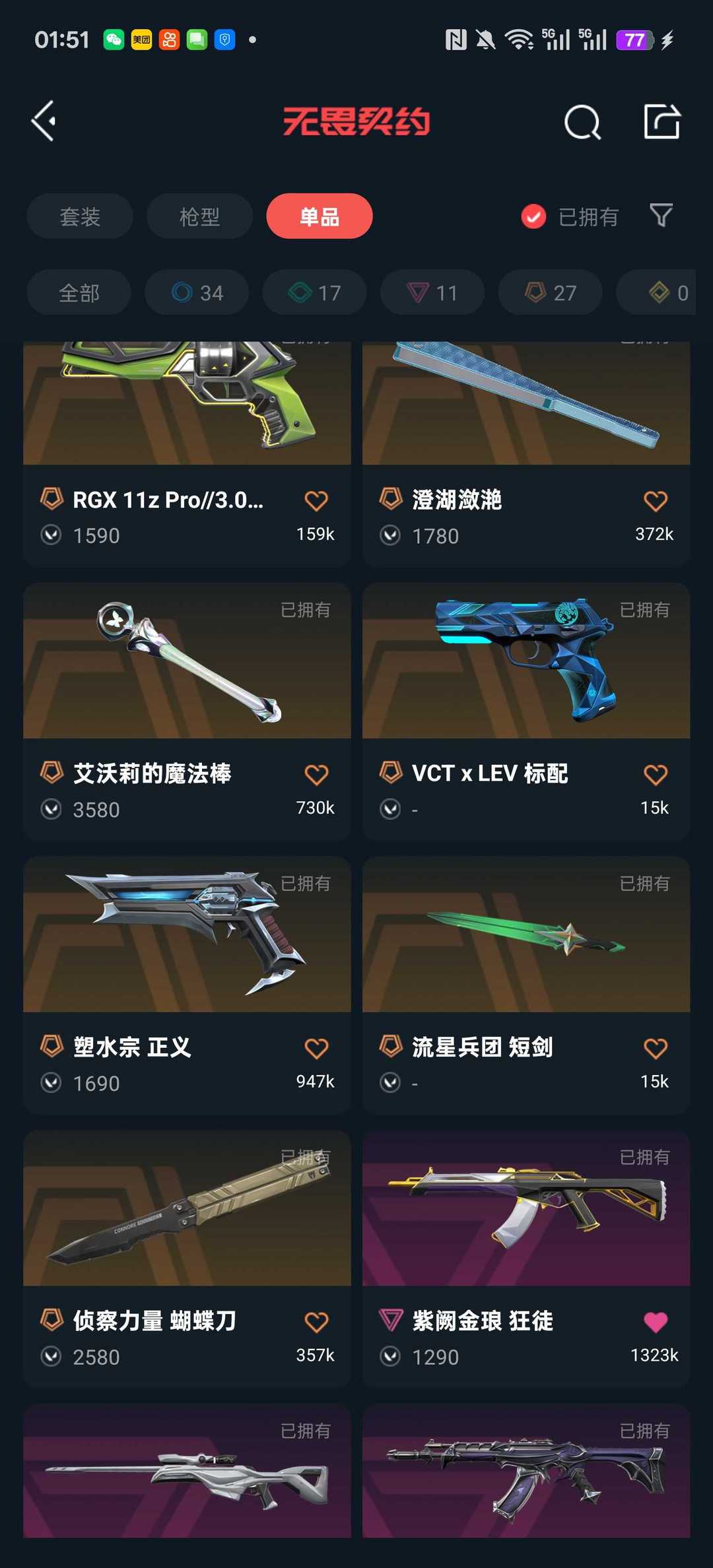Screen dimensions: 713x1568
Task: Filter by pink tier with 11 items
Action: (x=432, y=292)
